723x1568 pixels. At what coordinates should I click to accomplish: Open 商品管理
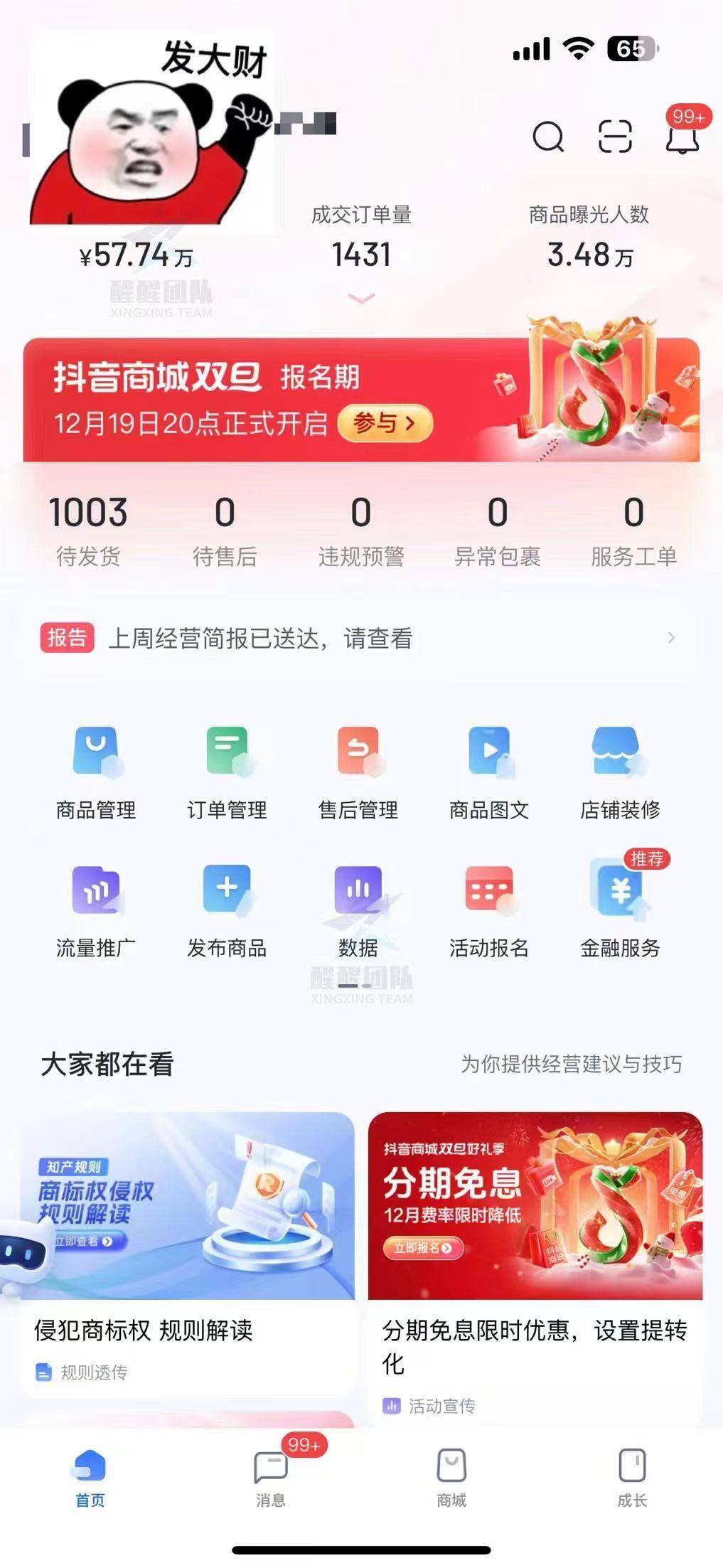tap(96, 772)
